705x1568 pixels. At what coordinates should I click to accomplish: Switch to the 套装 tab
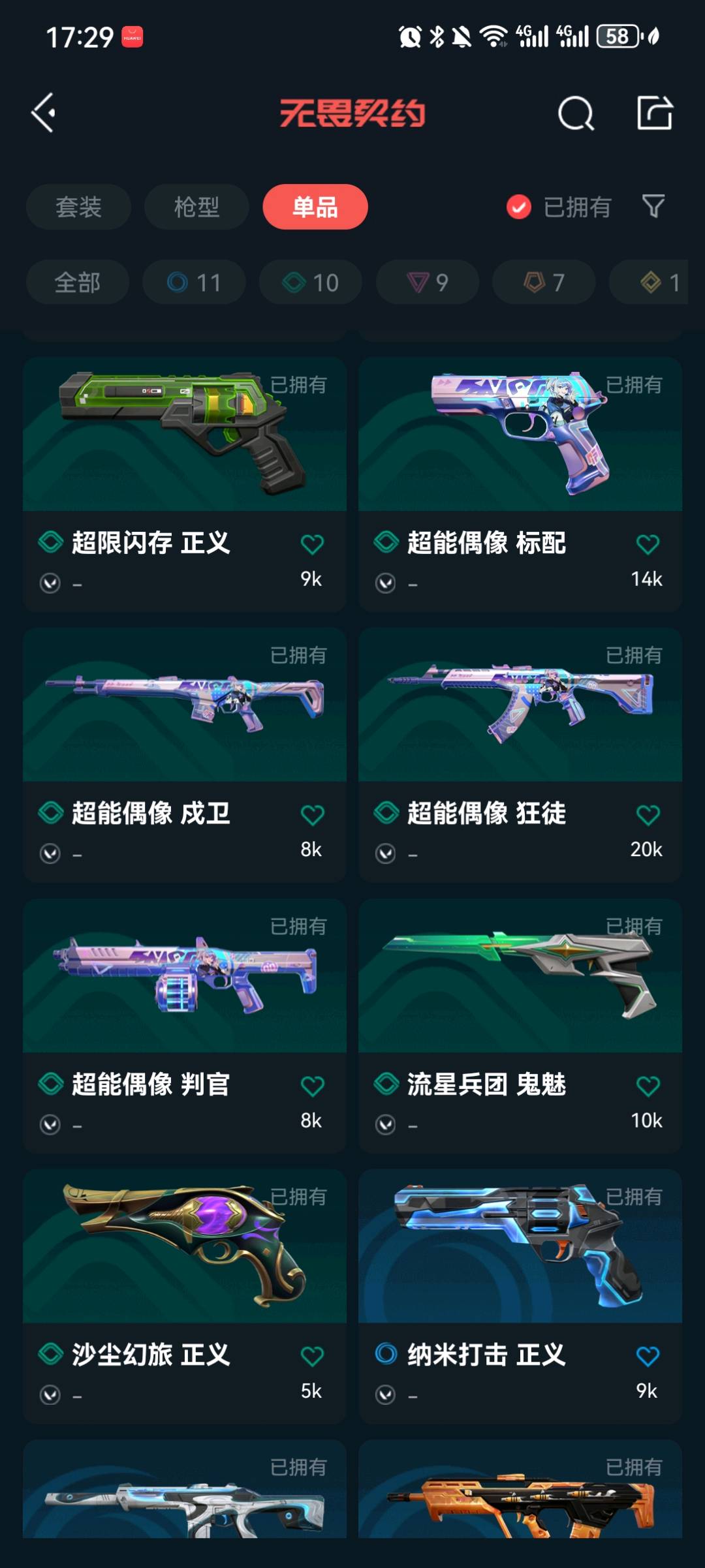click(78, 207)
